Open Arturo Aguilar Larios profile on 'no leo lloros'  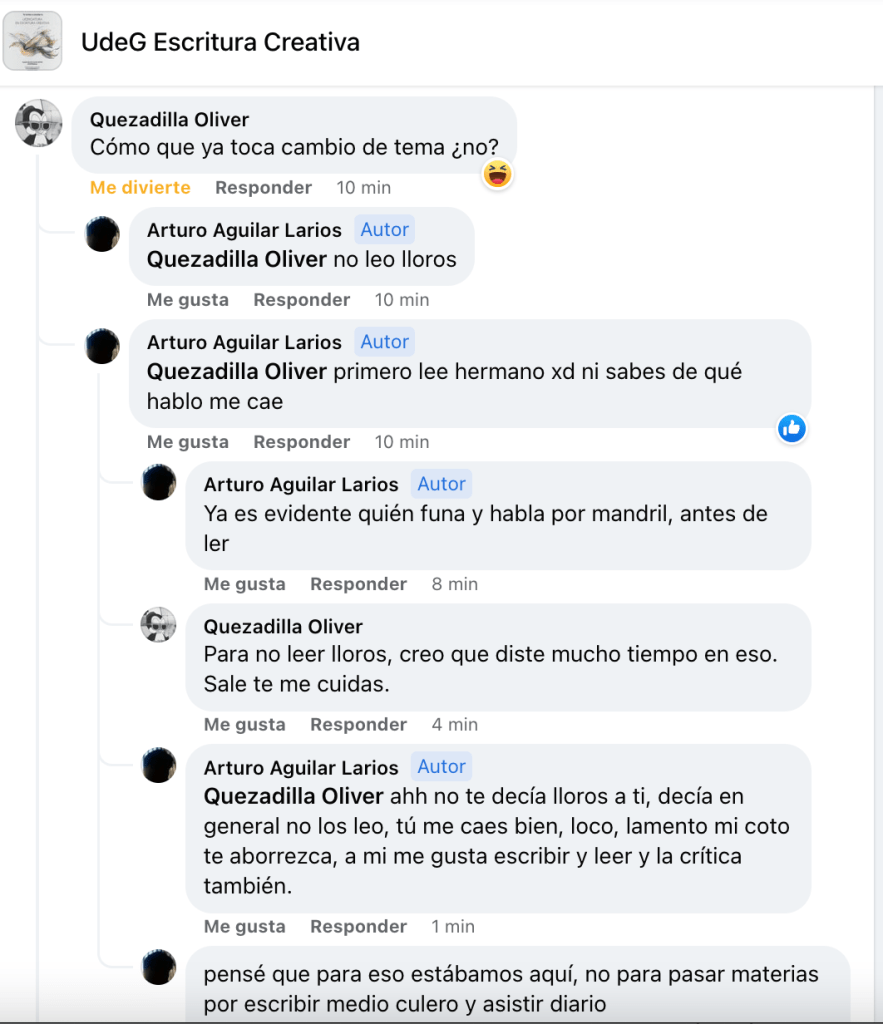click(x=244, y=230)
